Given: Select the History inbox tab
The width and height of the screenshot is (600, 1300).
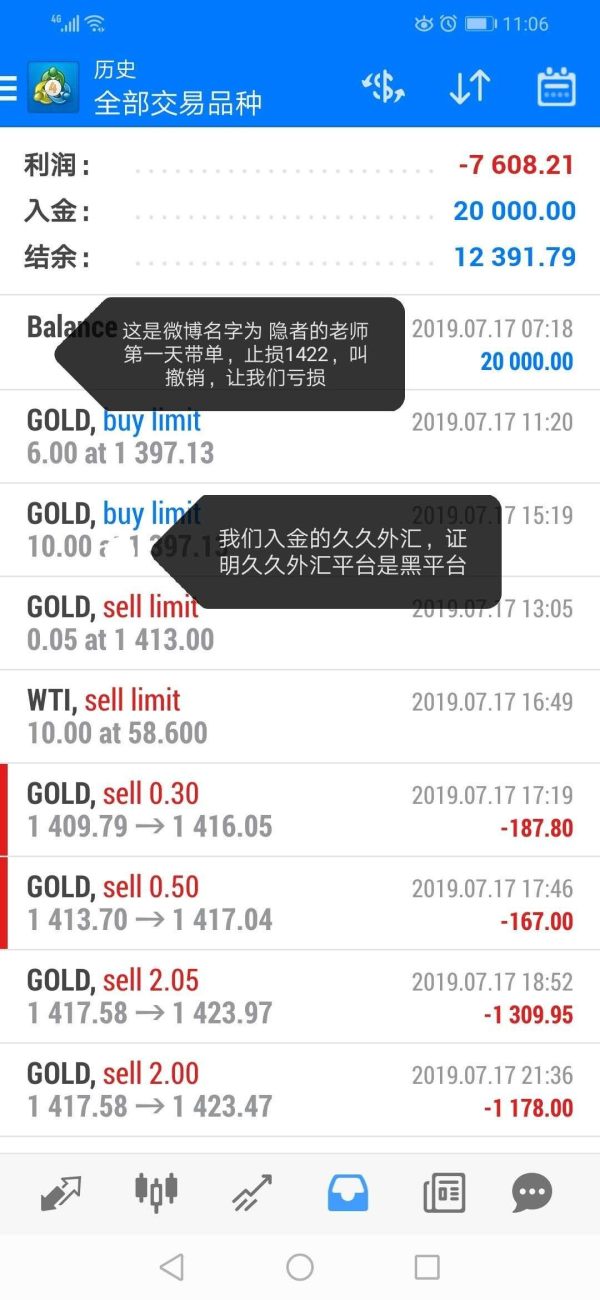Looking at the screenshot, I should tap(348, 1192).
